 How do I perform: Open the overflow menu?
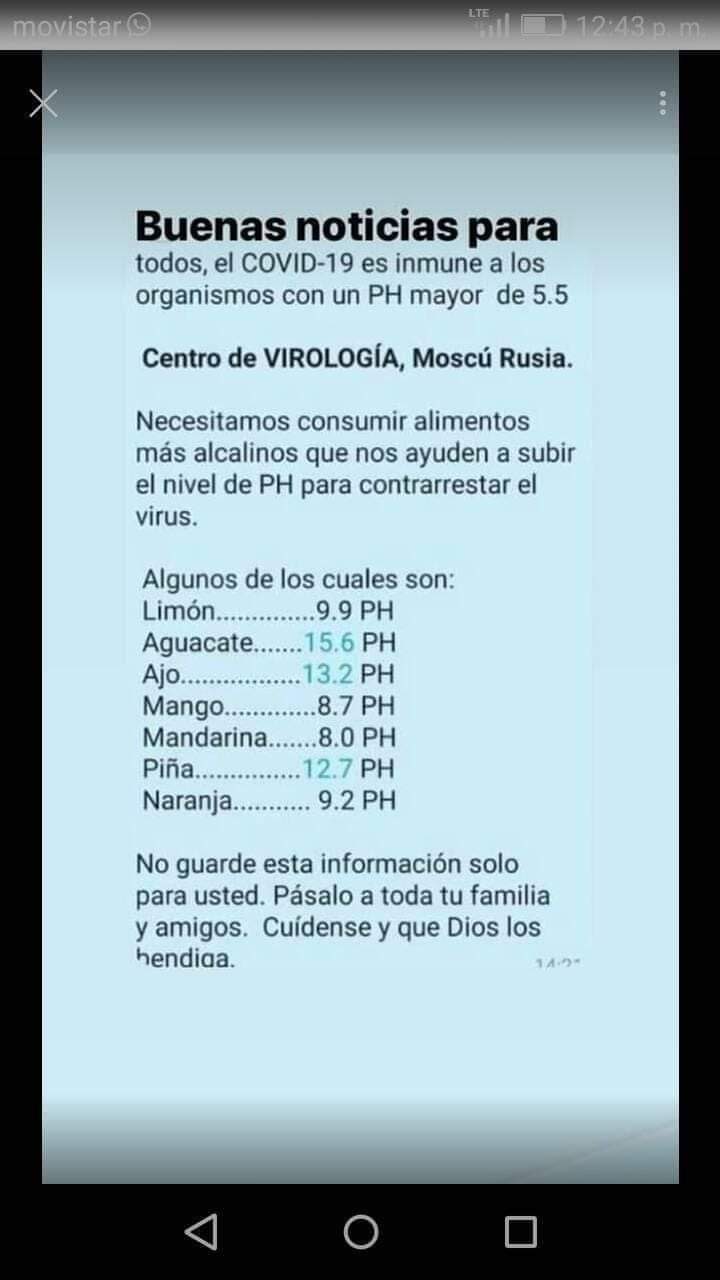[662, 103]
